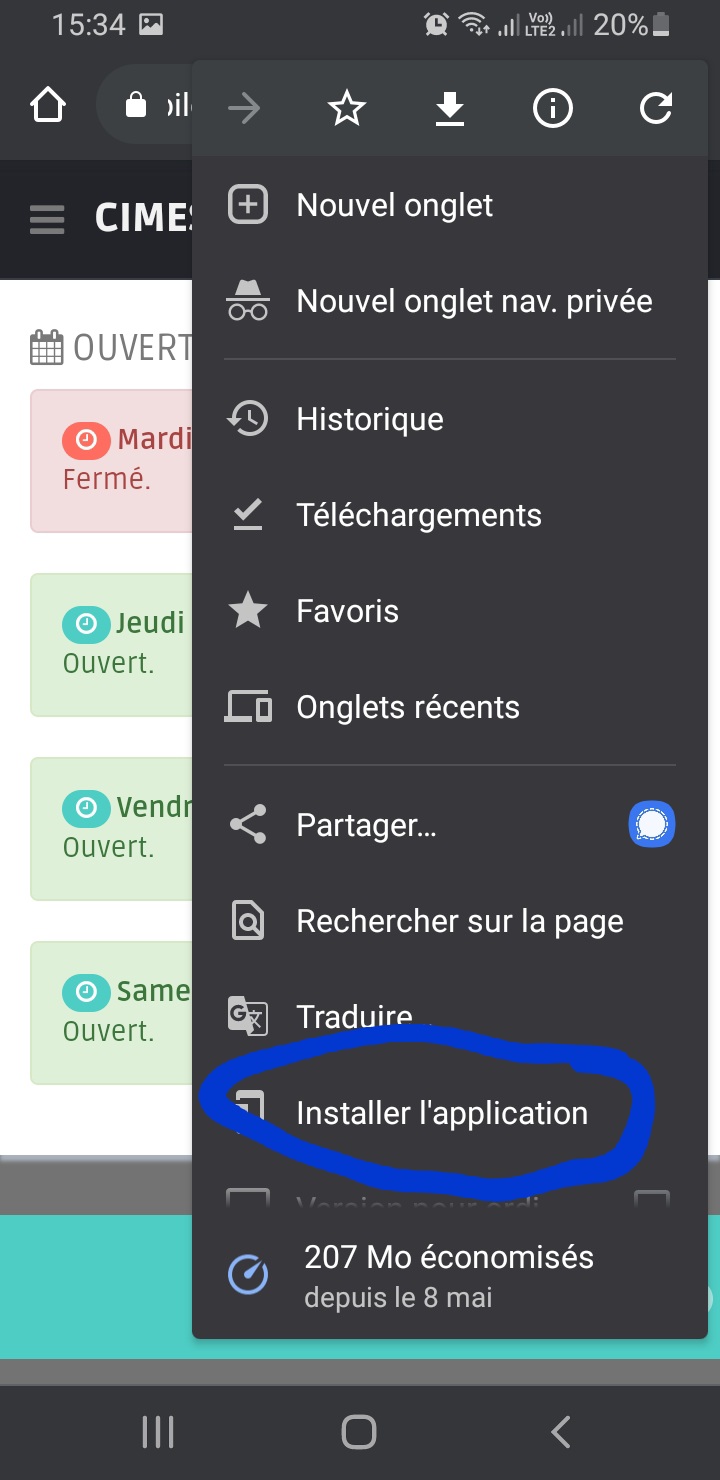This screenshot has height=1480, width=720.
Task: Open Favoris
Action: [450, 611]
